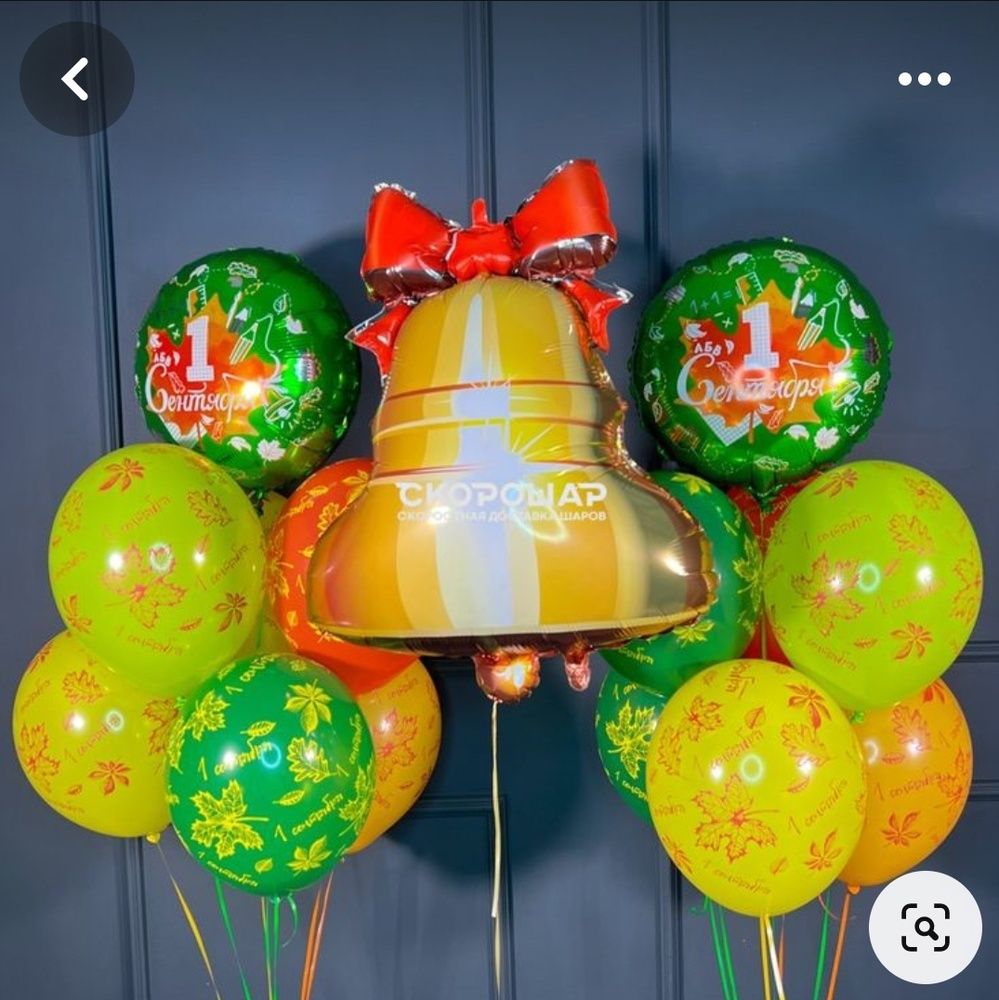Viewport: 999px width, 1000px height.
Task: Start a visual search on this image
Action: click(x=925, y=927)
